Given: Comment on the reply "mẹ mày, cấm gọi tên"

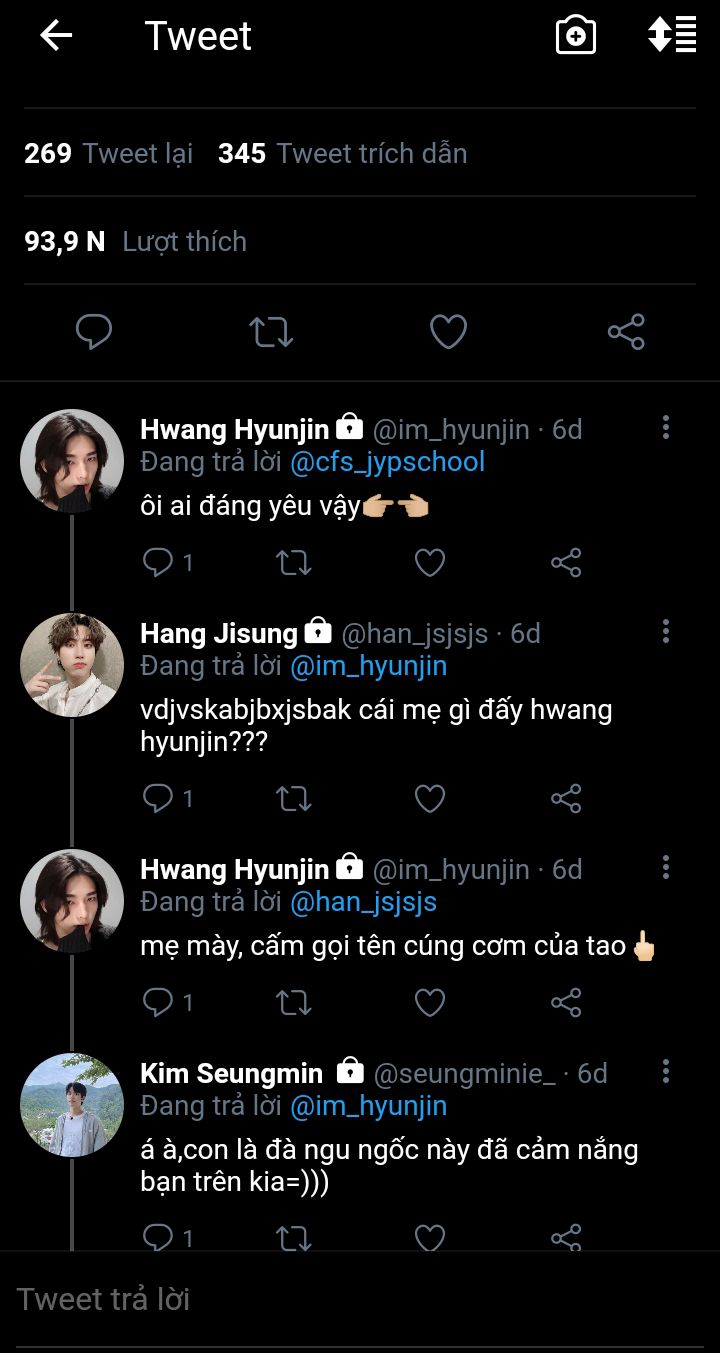Looking at the screenshot, I should (x=160, y=1002).
